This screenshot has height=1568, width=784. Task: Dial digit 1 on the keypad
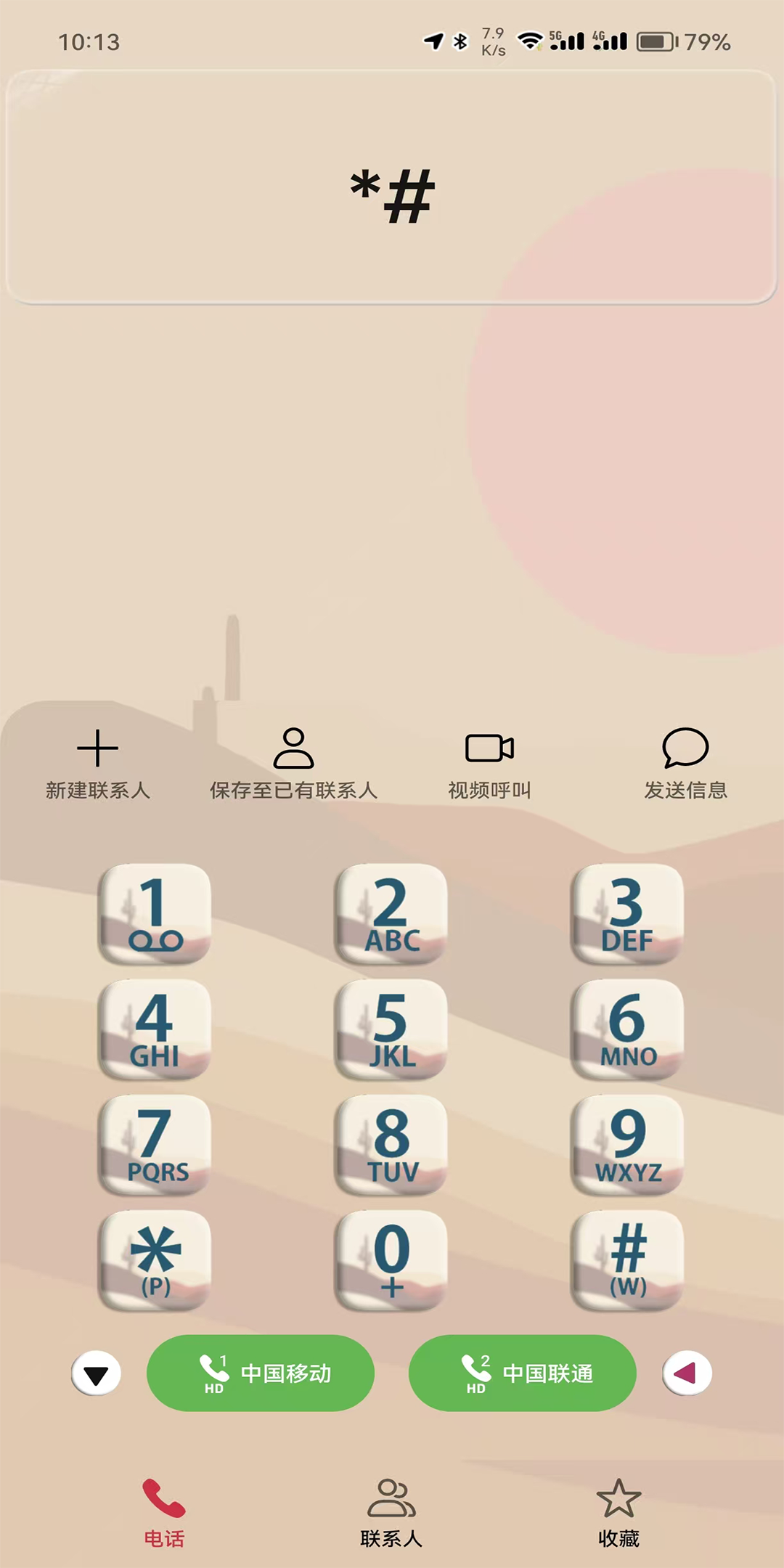click(155, 913)
